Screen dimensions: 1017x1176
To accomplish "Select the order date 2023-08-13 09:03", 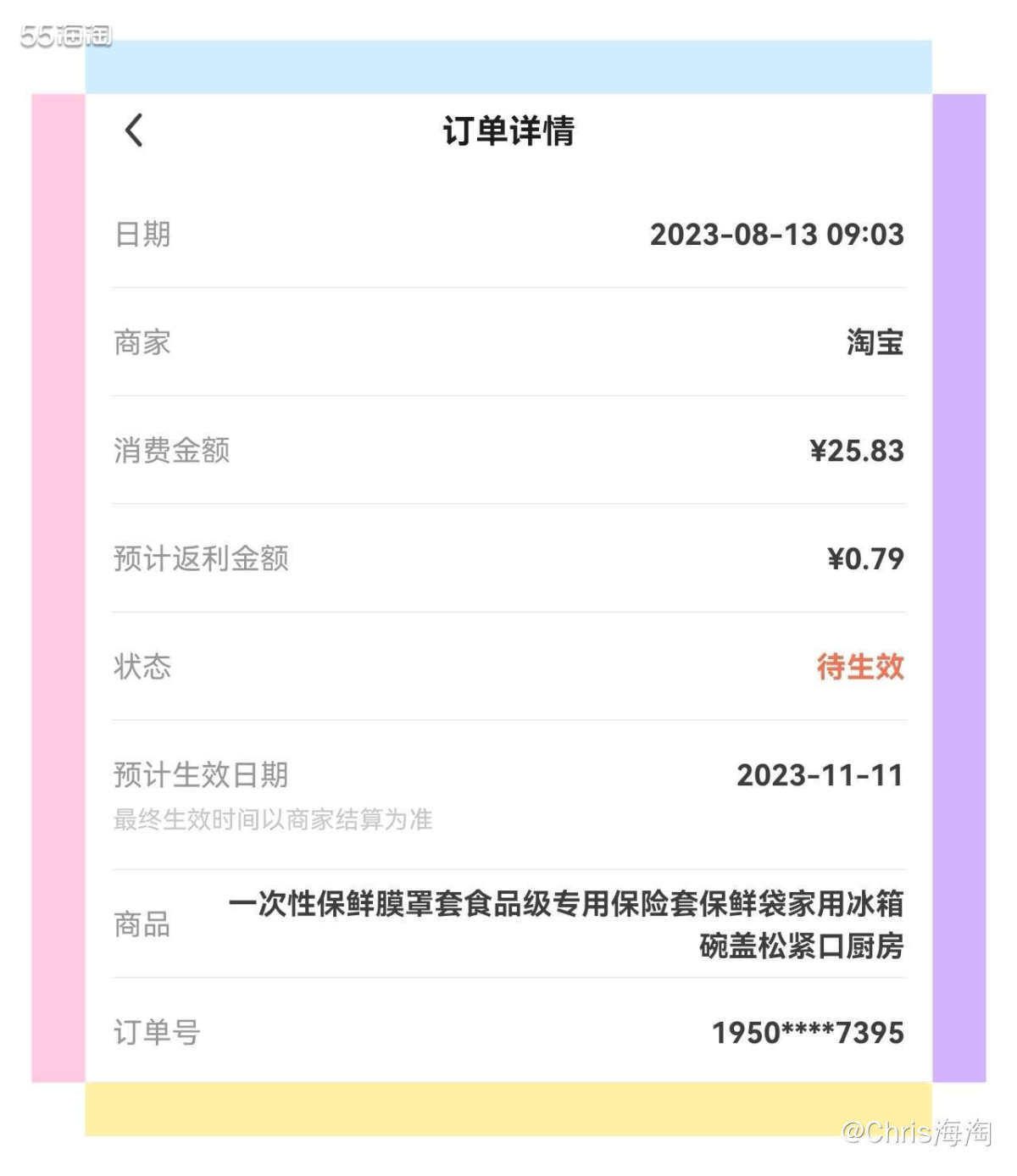I will 777,236.
